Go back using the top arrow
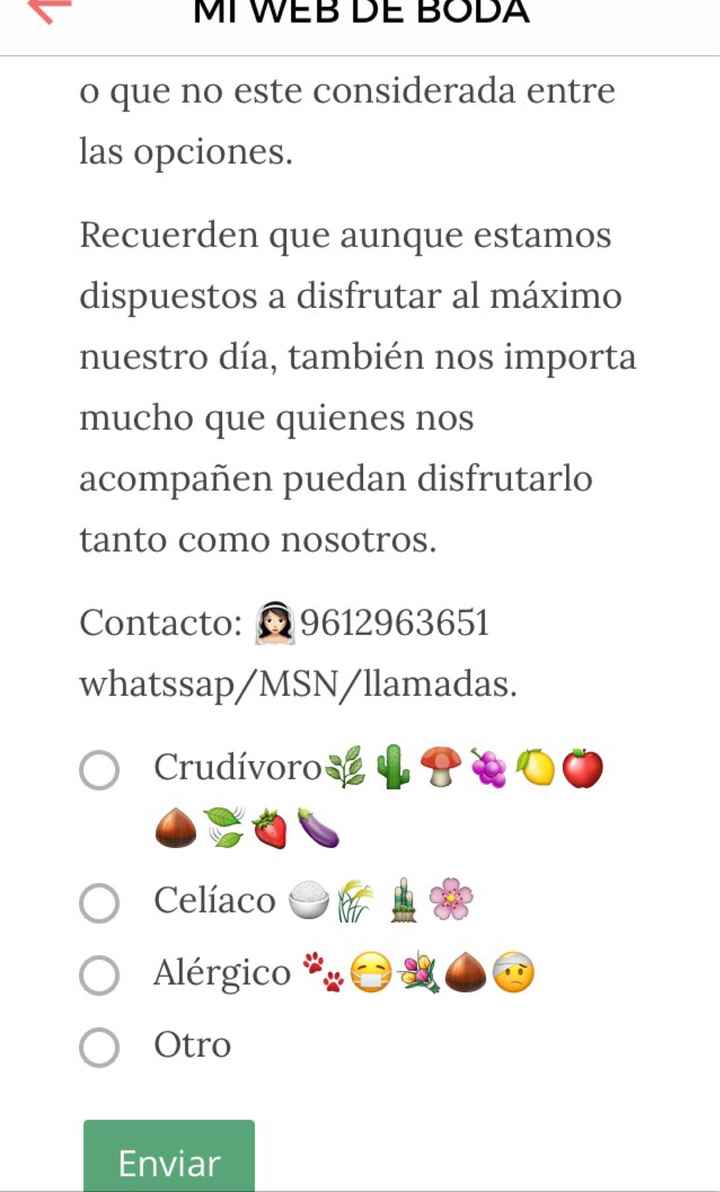The width and height of the screenshot is (720, 1192). pos(50,8)
